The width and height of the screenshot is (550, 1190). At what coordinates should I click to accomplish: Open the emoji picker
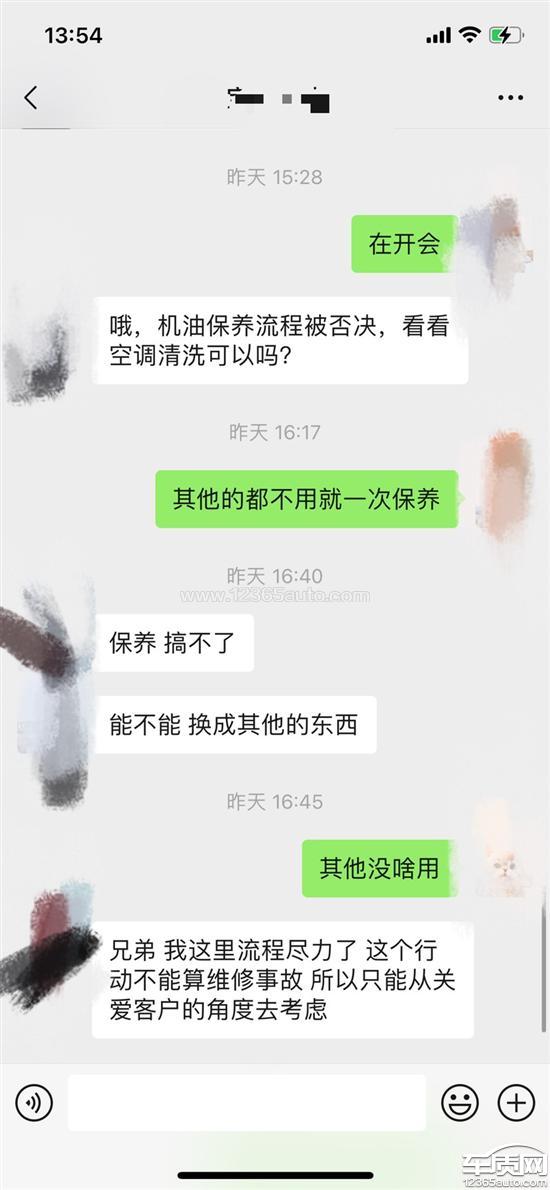point(460,1103)
